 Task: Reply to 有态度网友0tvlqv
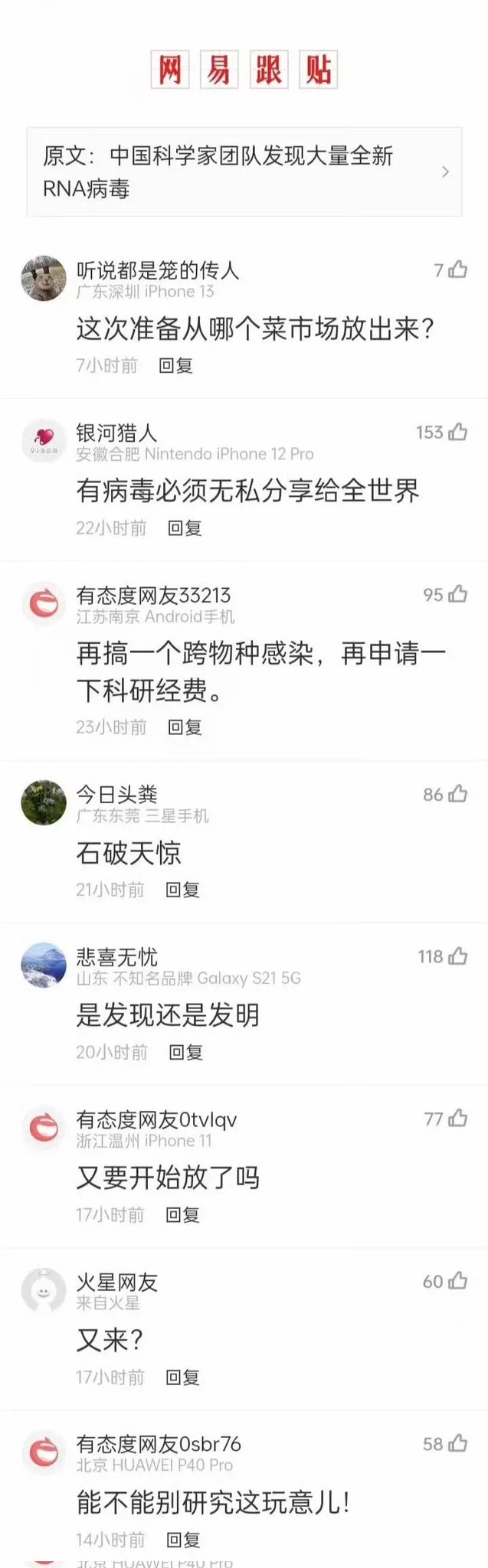[x=182, y=1215]
